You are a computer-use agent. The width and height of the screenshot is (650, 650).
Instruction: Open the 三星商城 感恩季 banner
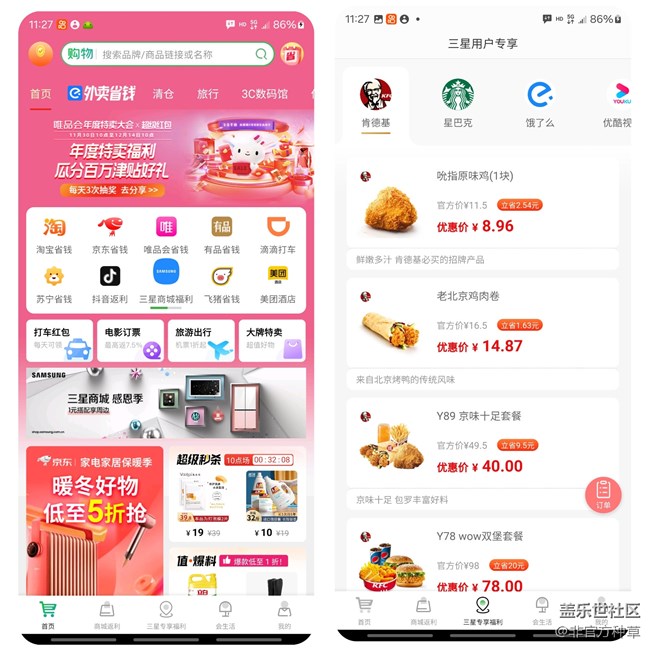coord(166,403)
